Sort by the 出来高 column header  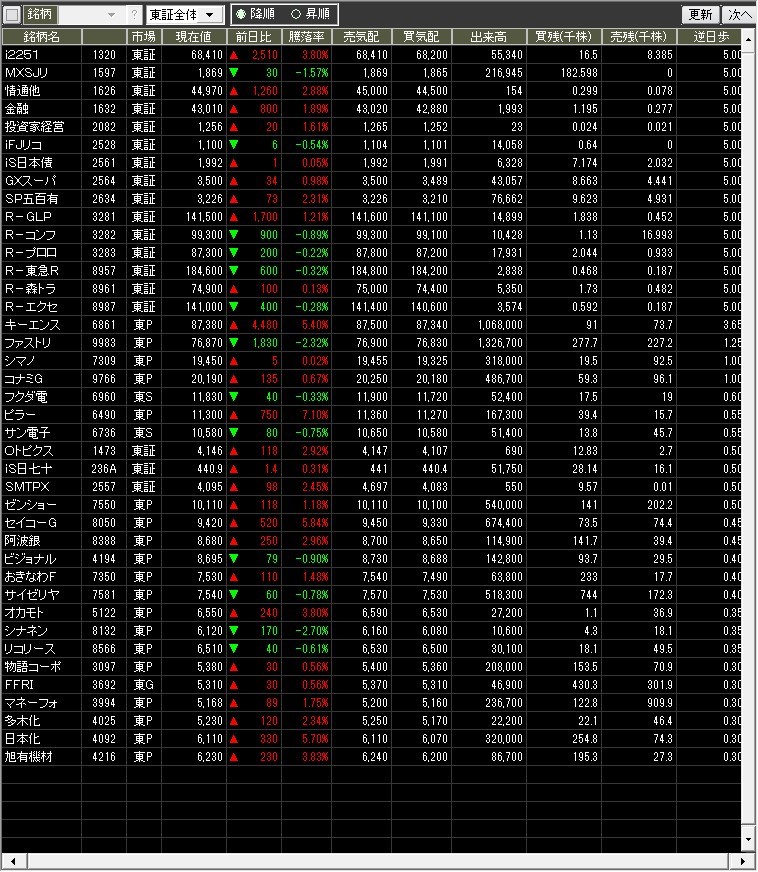tap(489, 37)
